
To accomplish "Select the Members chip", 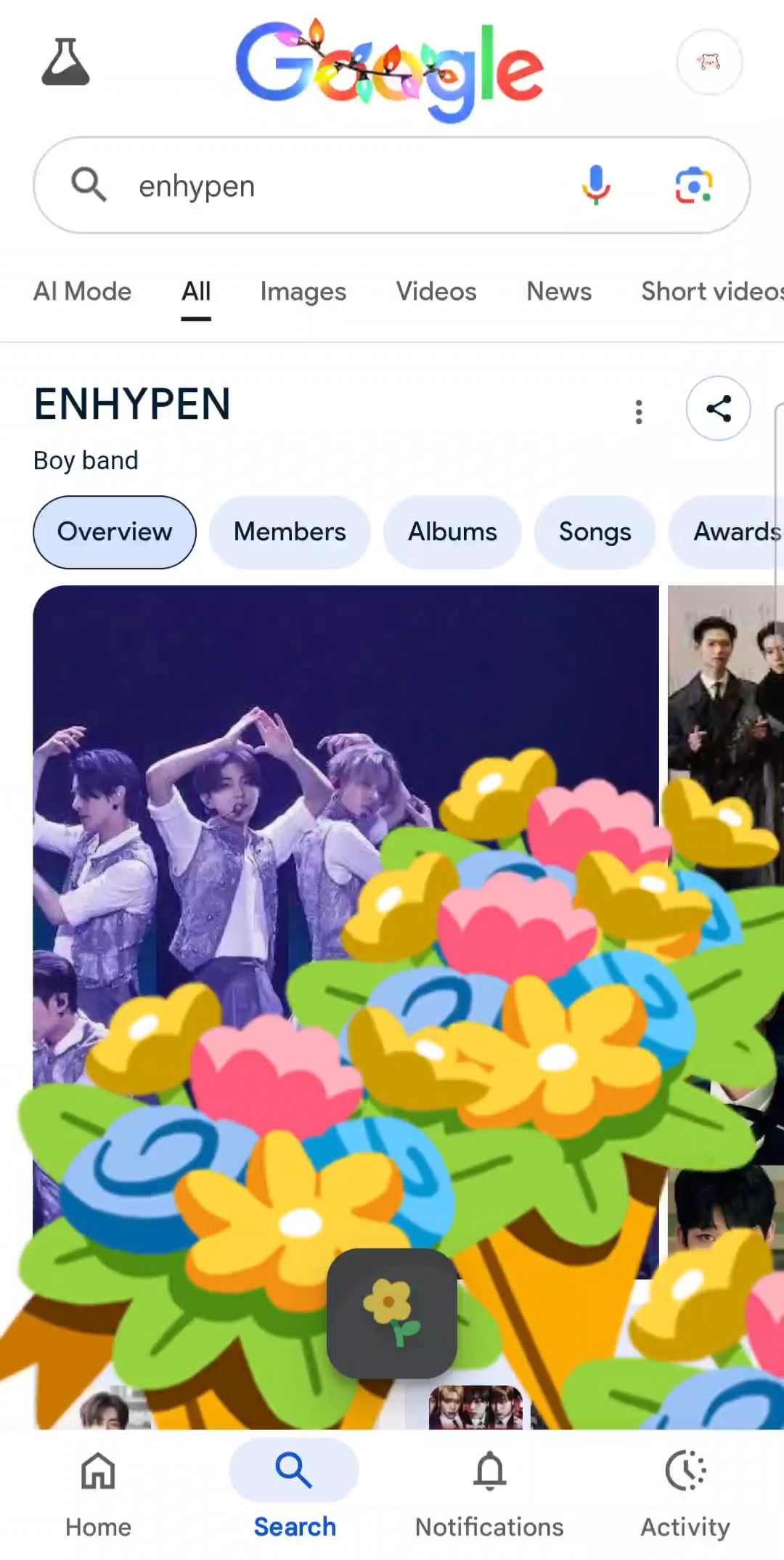I will pyautogui.click(x=290, y=532).
